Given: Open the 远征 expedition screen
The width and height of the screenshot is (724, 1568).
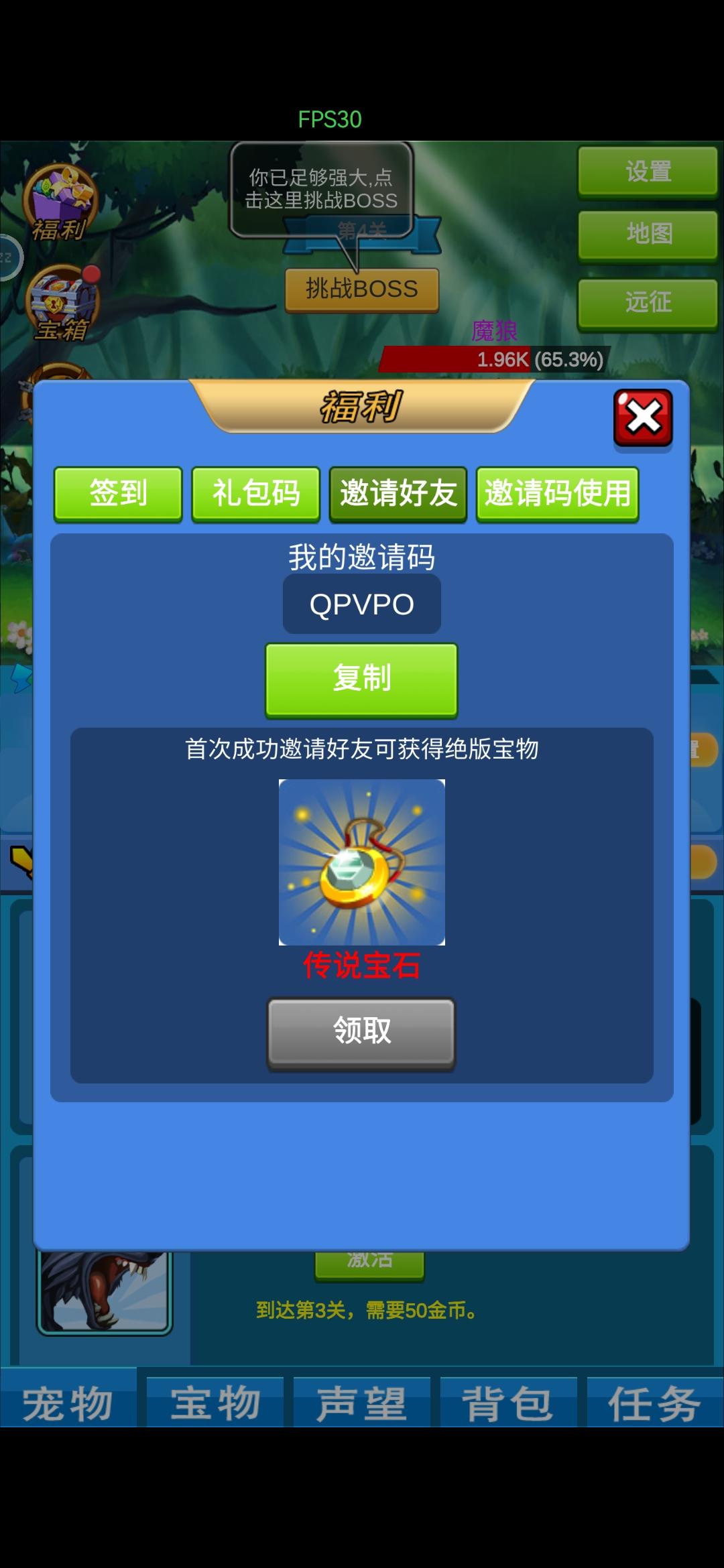Looking at the screenshot, I should click(x=647, y=302).
